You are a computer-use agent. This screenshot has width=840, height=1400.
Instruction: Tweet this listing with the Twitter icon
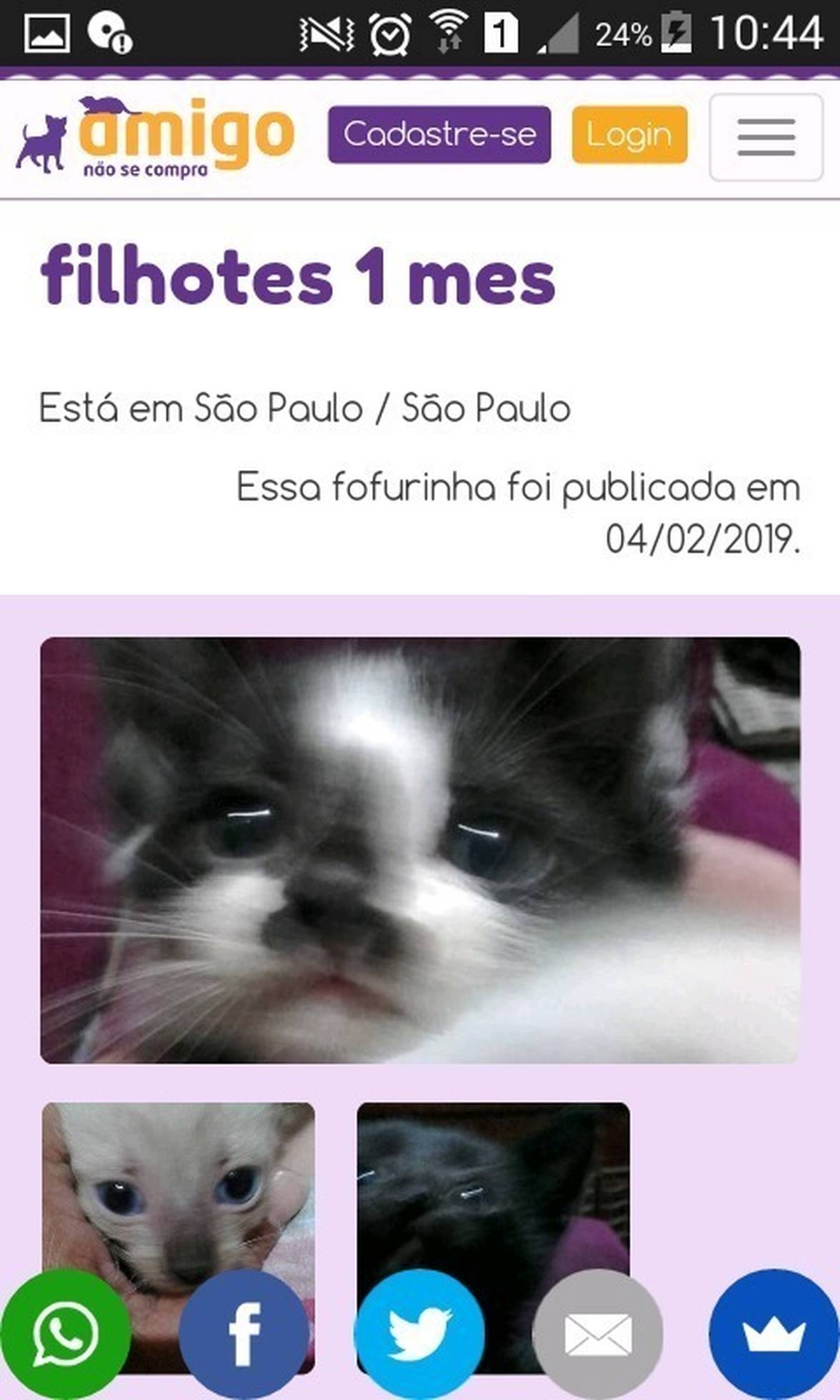pyautogui.click(x=420, y=1334)
